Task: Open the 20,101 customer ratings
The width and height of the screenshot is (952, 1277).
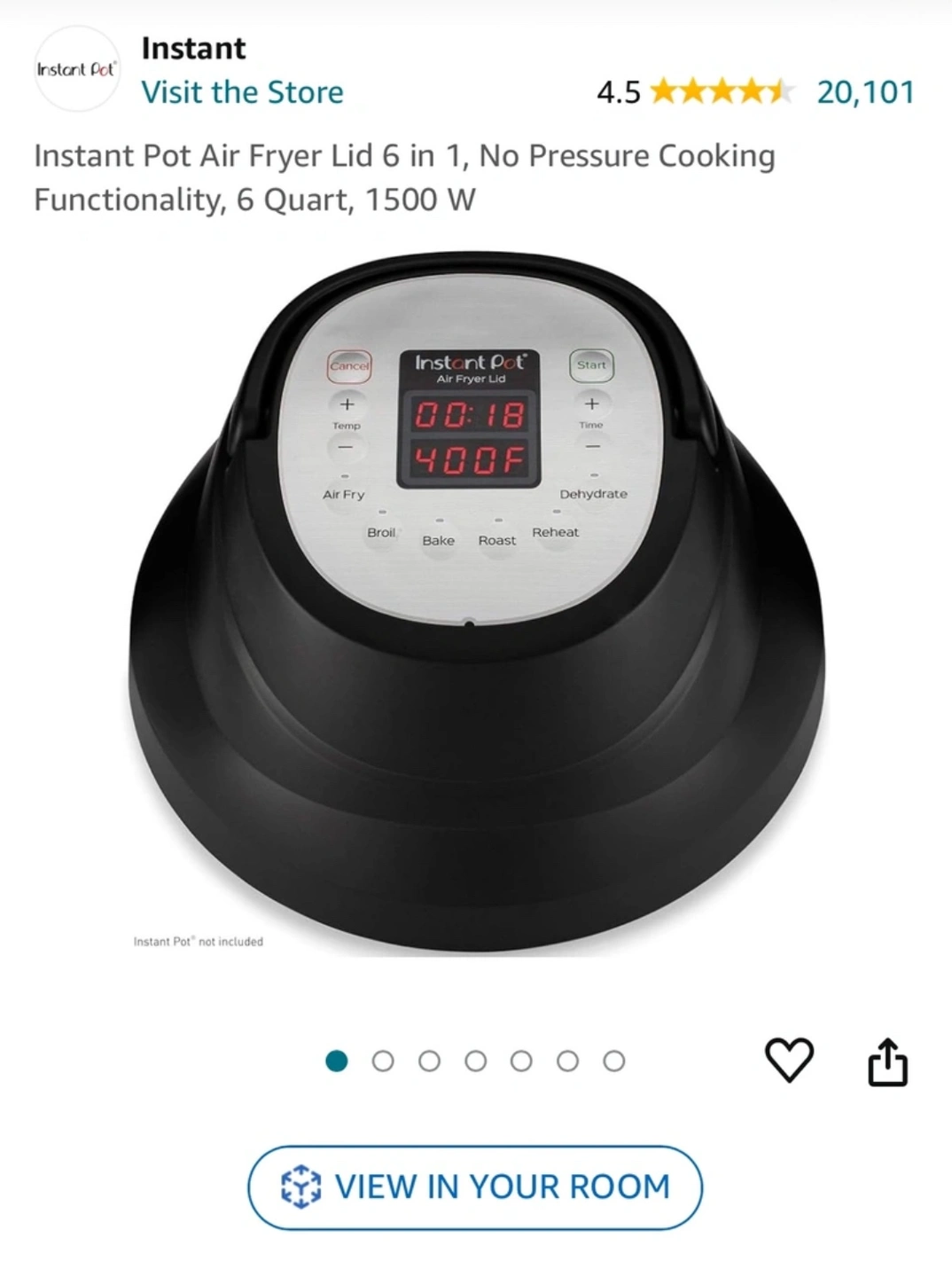Action: click(865, 92)
